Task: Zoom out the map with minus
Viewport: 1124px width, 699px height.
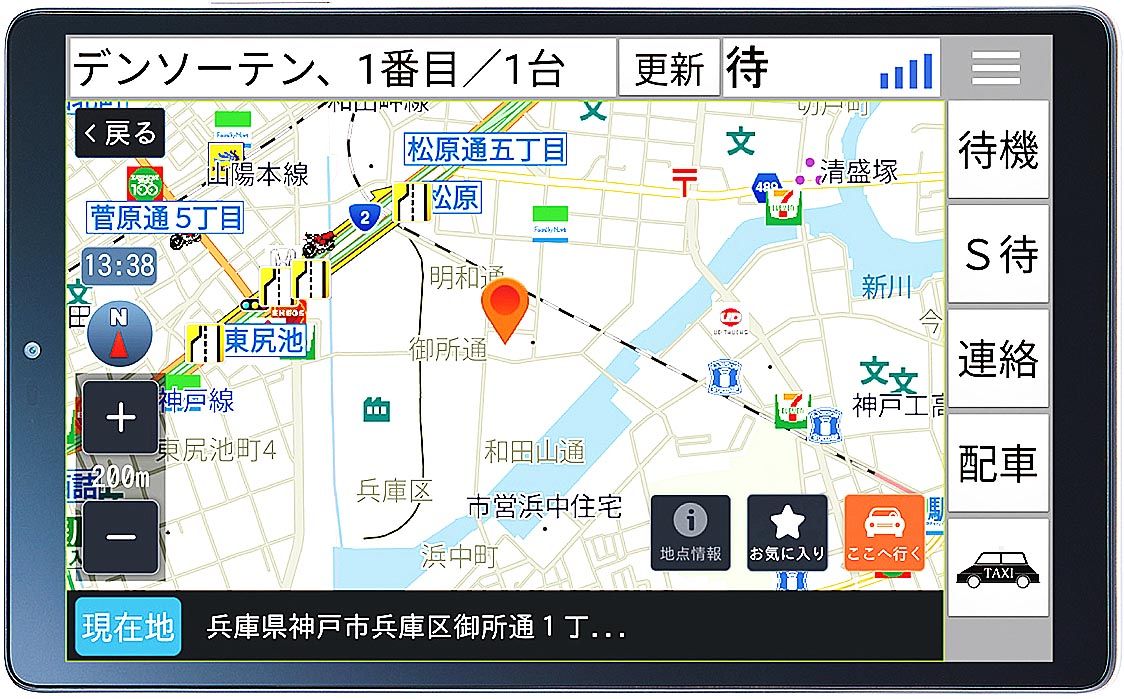Action: point(121,537)
